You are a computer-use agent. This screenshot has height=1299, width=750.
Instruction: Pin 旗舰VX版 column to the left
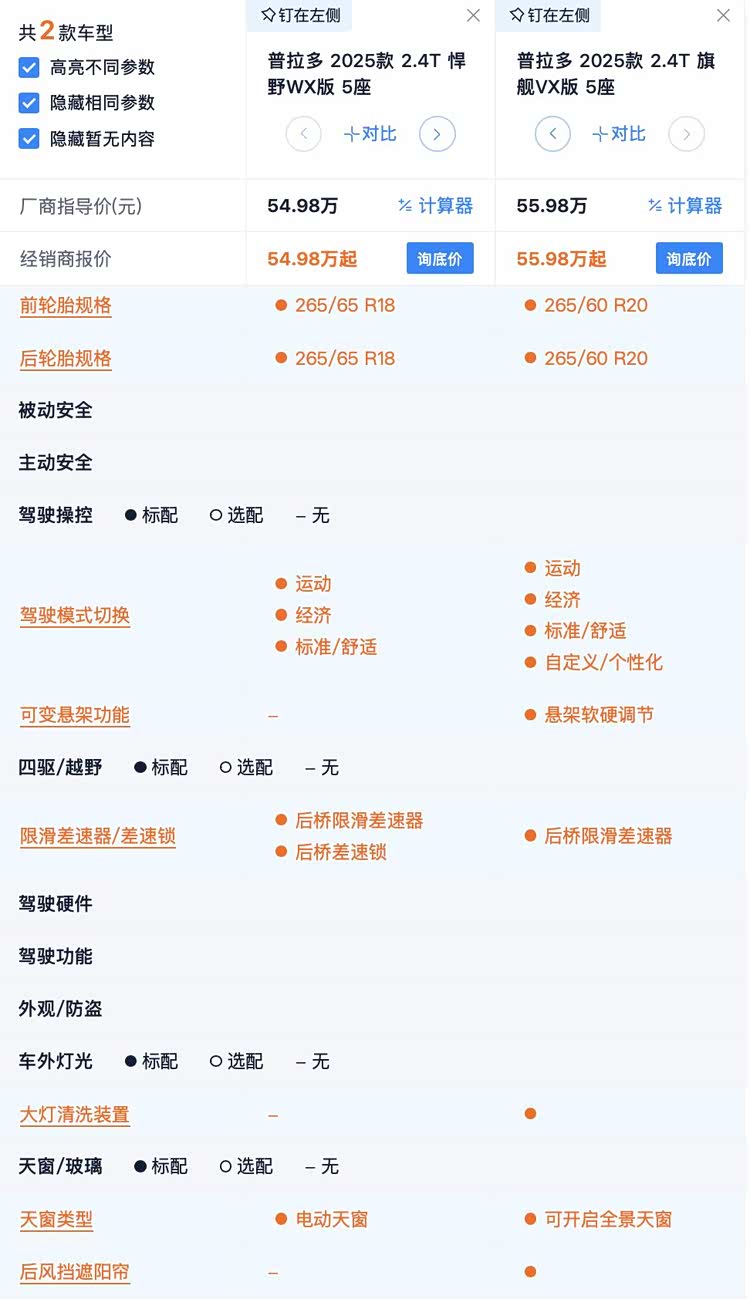[x=549, y=15]
